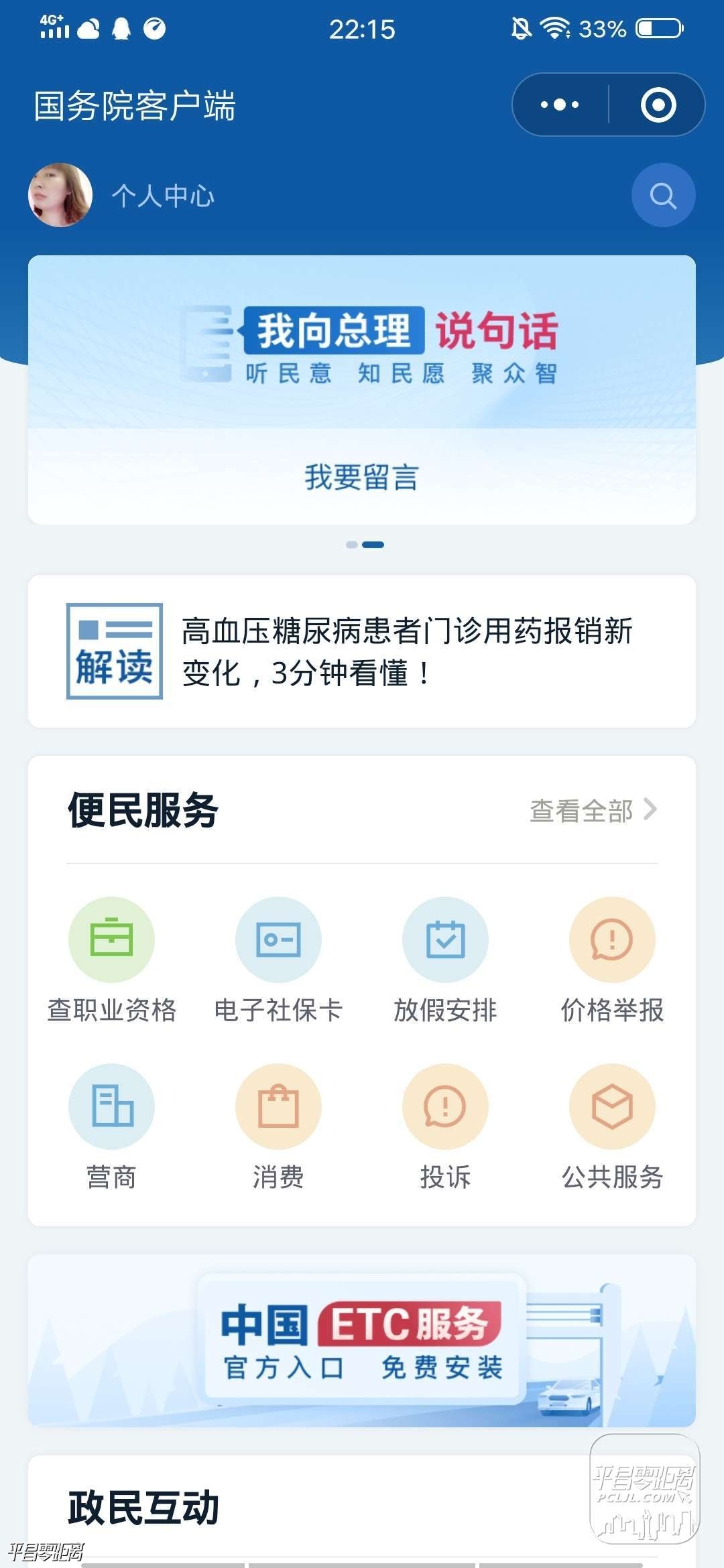Tap 我要留言 to leave a message
Viewport: 724px width, 1568px height.
pos(361,477)
